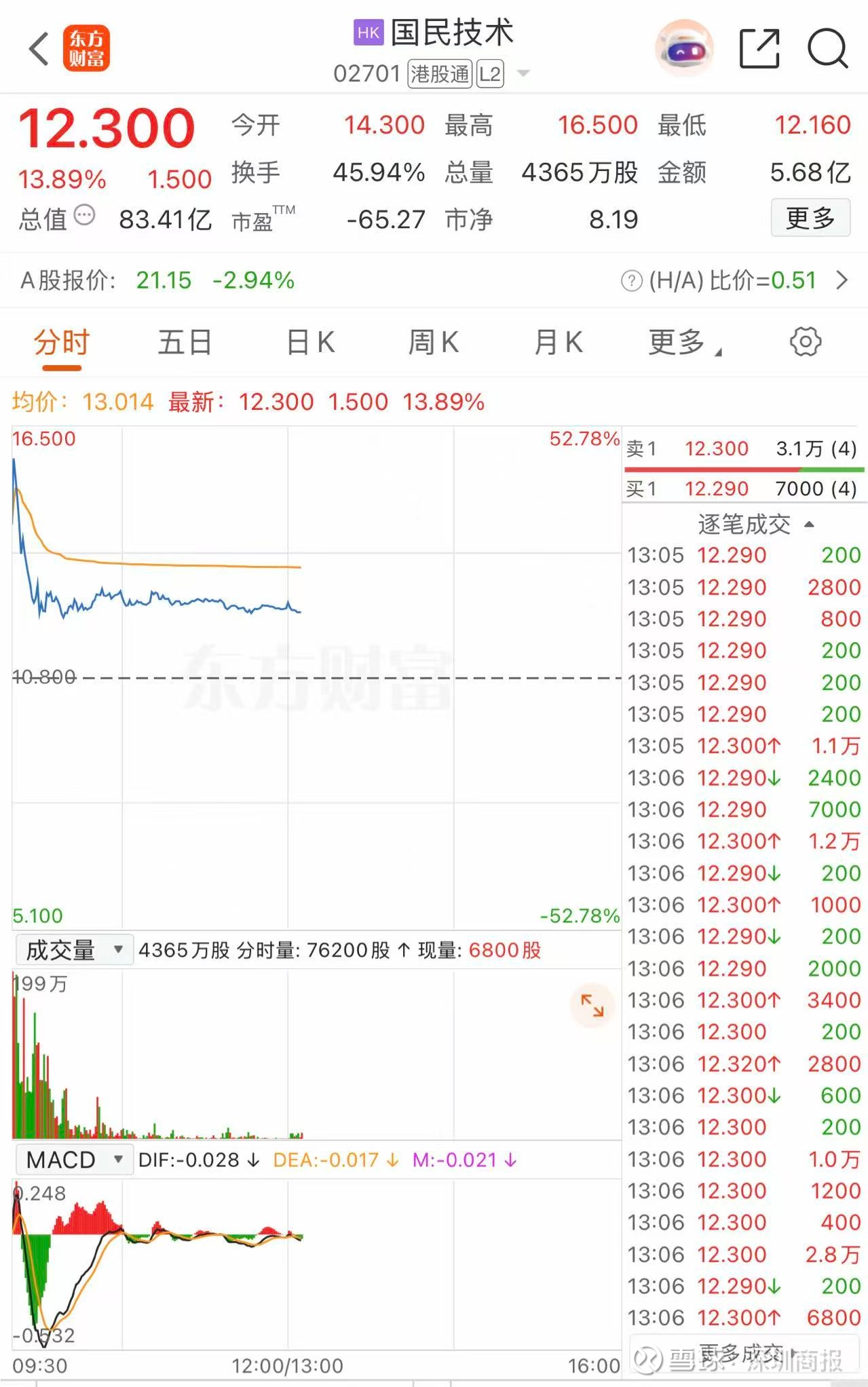Switch to the 日K chart tab
This screenshot has height=1387, width=868.
(x=311, y=343)
